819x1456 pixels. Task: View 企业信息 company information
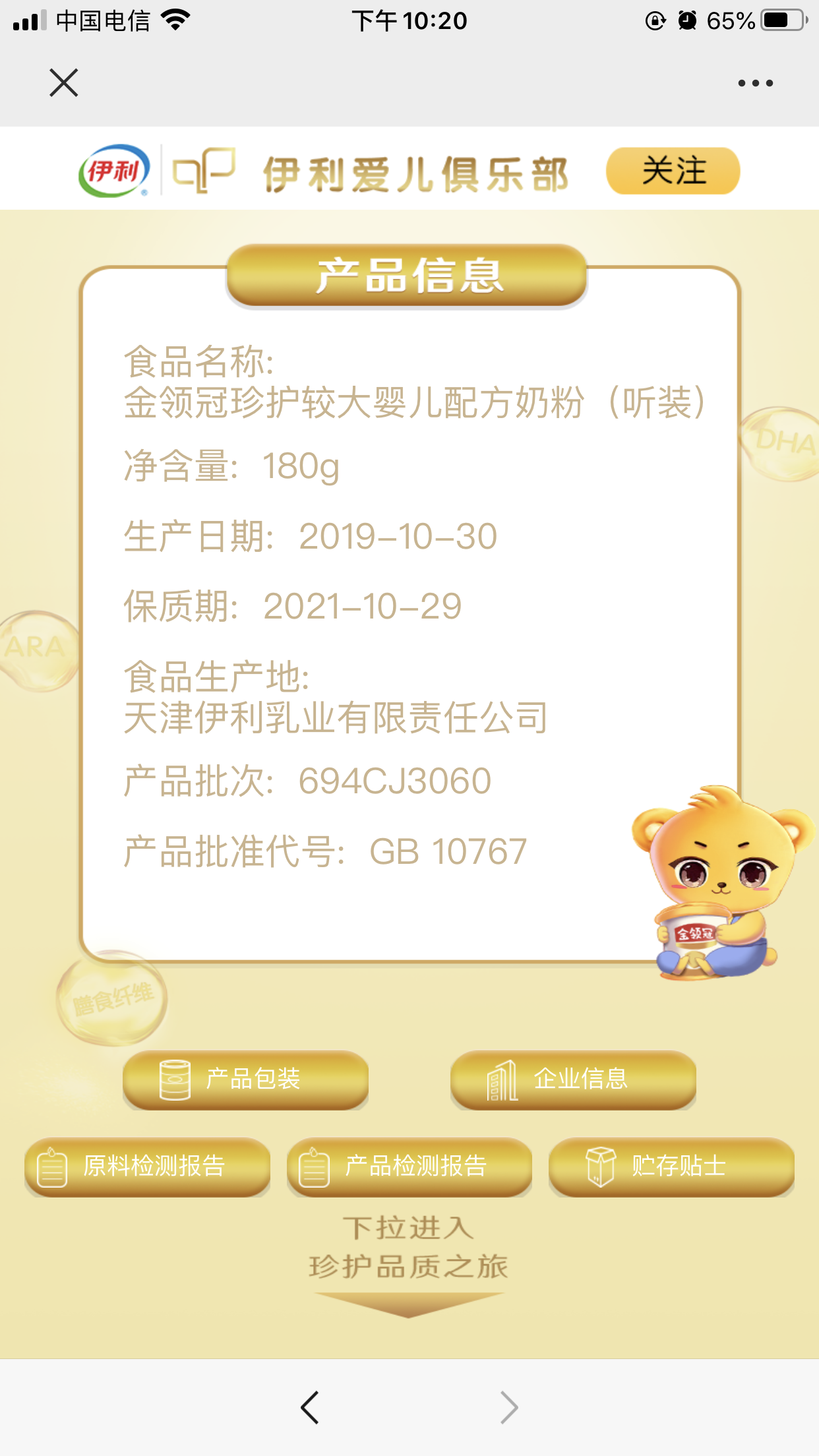pyautogui.click(x=573, y=1079)
